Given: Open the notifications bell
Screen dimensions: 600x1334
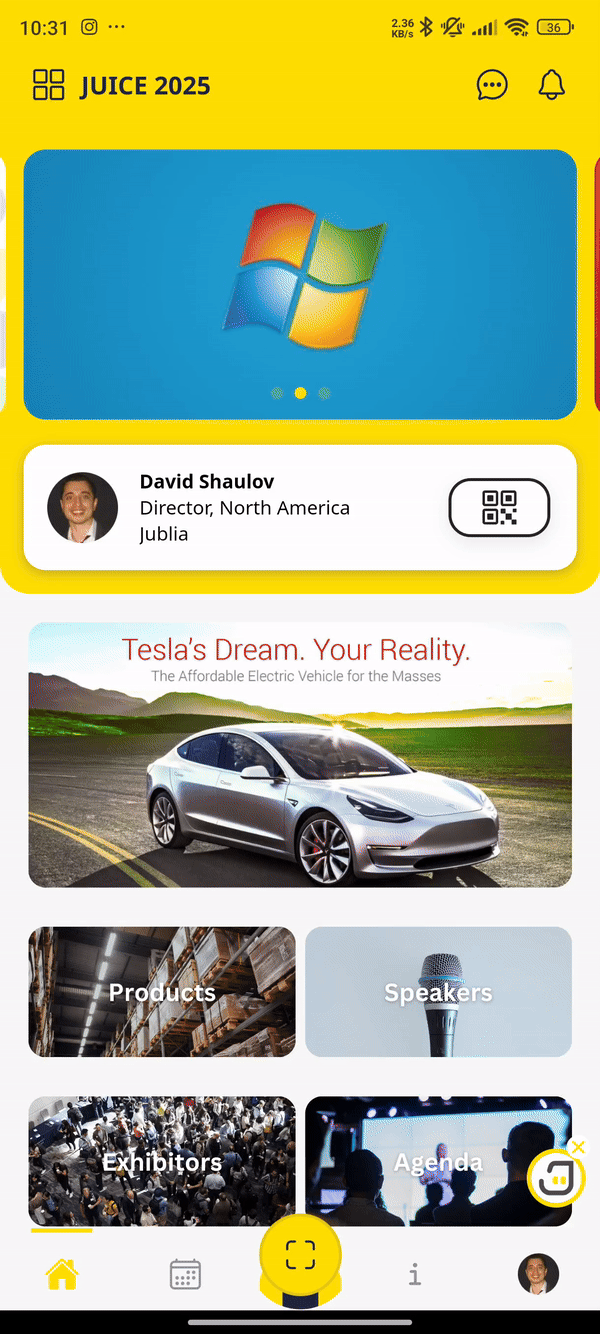Looking at the screenshot, I should 551,85.
